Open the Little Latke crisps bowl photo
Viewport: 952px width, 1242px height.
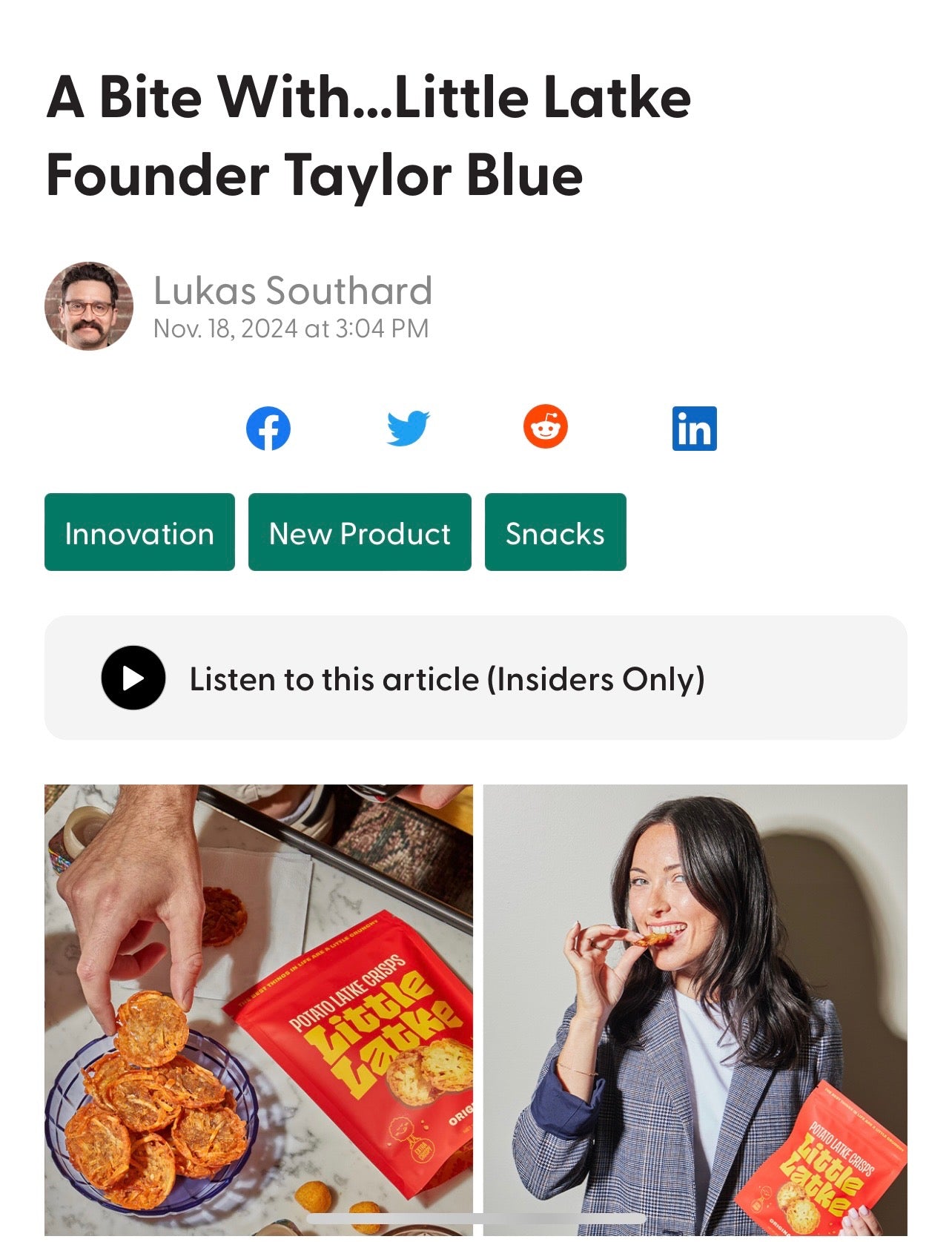click(258, 1008)
